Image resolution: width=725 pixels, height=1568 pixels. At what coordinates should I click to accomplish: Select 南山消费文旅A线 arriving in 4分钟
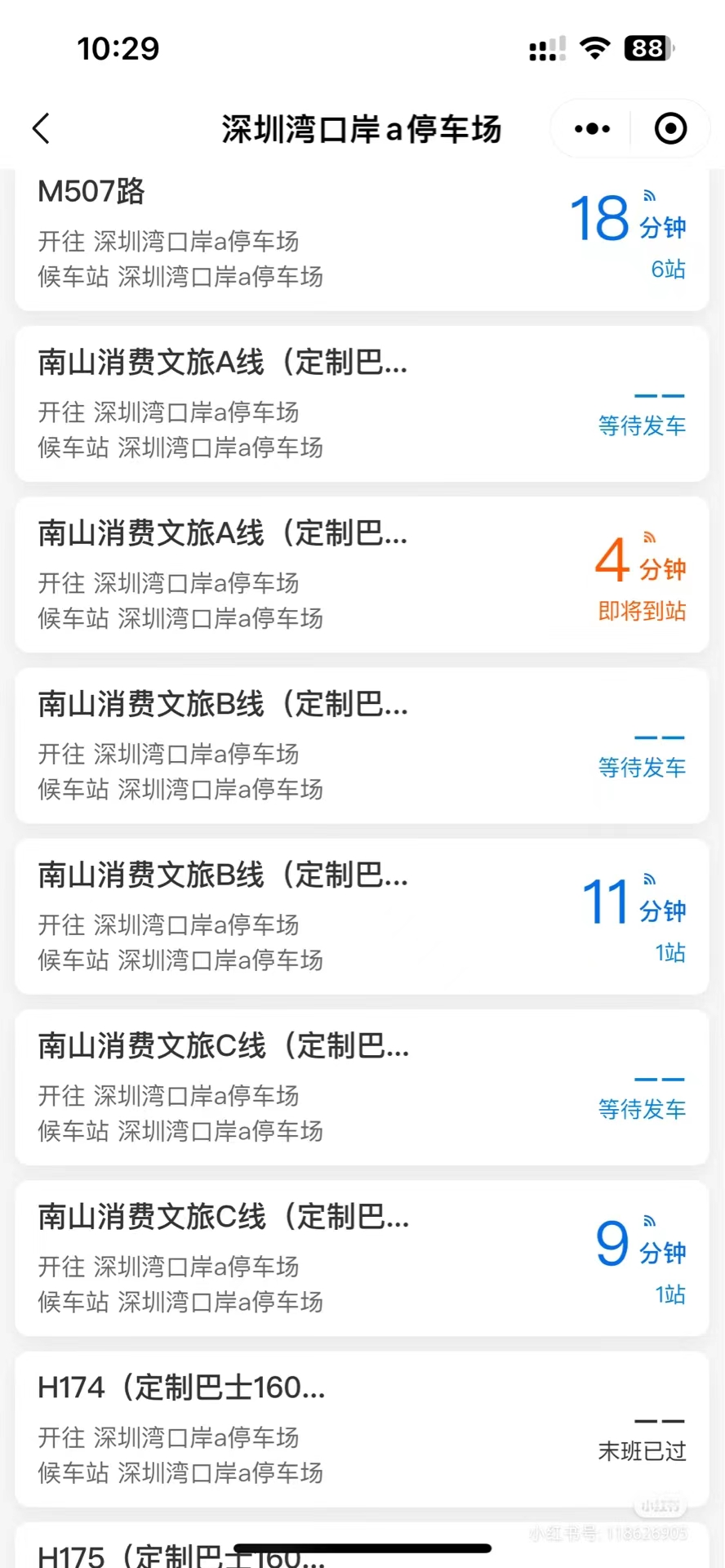[362, 574]
